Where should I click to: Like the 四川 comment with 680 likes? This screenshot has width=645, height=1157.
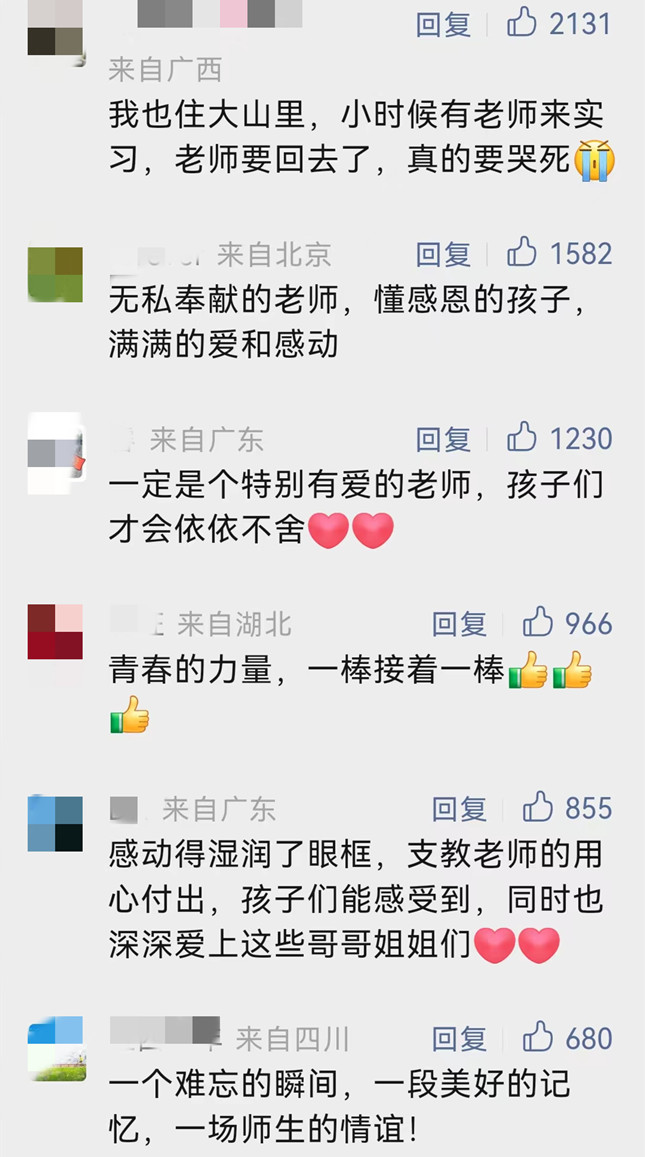point(538,1037)
